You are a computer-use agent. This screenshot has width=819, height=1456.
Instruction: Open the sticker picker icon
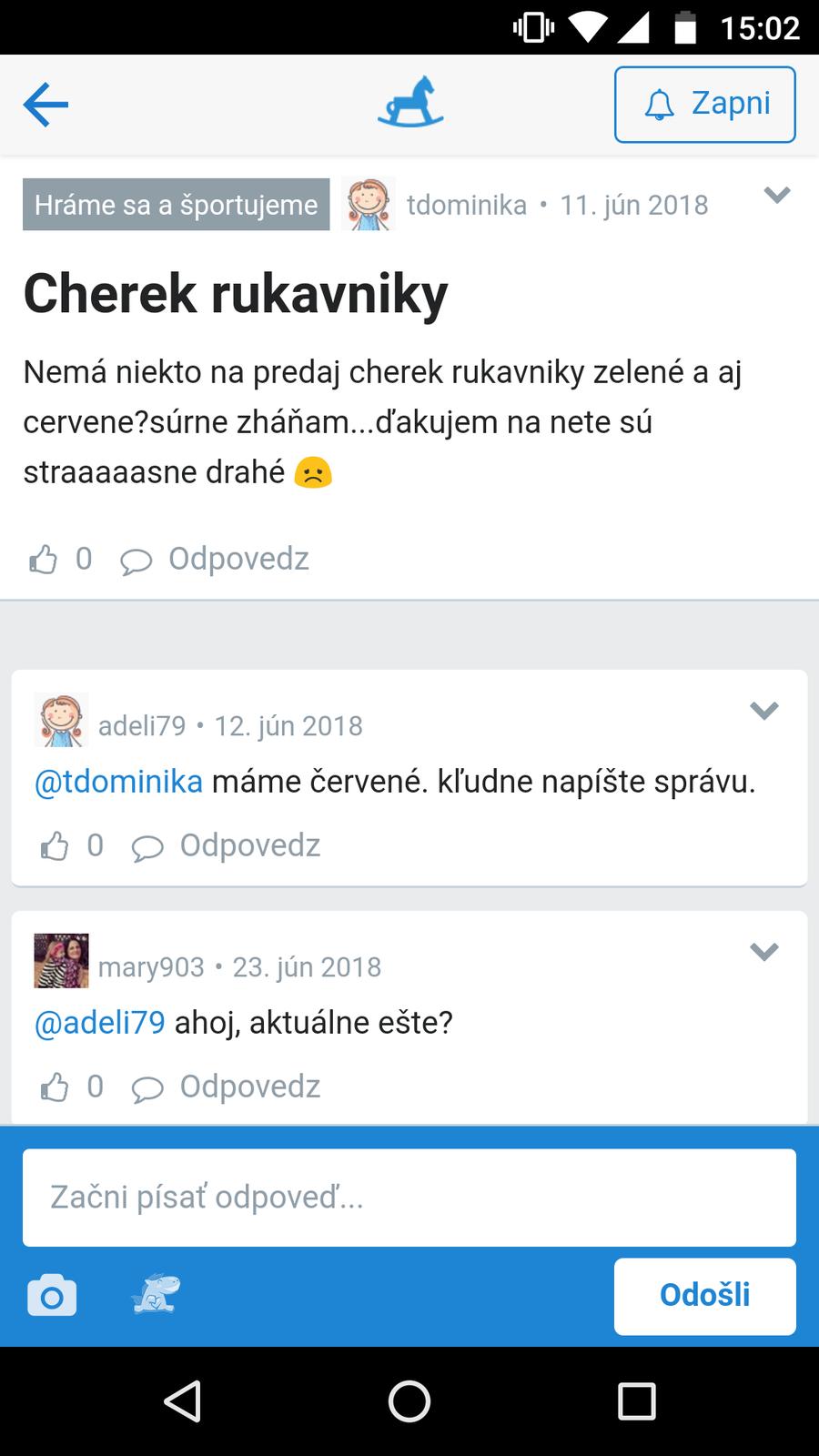point(156,1293)
